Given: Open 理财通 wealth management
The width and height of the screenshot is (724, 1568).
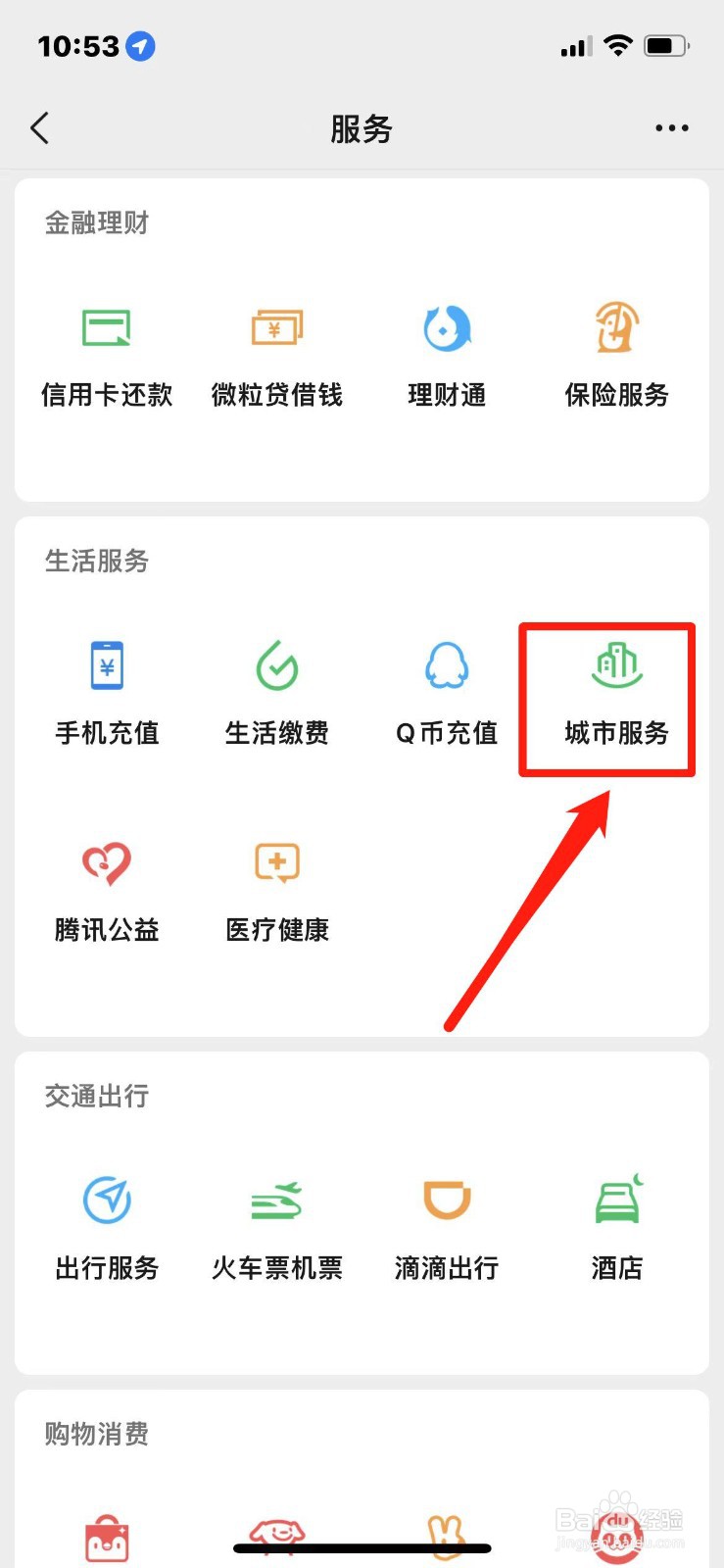Looking at the screenshot, I should [x=446, y=358].
